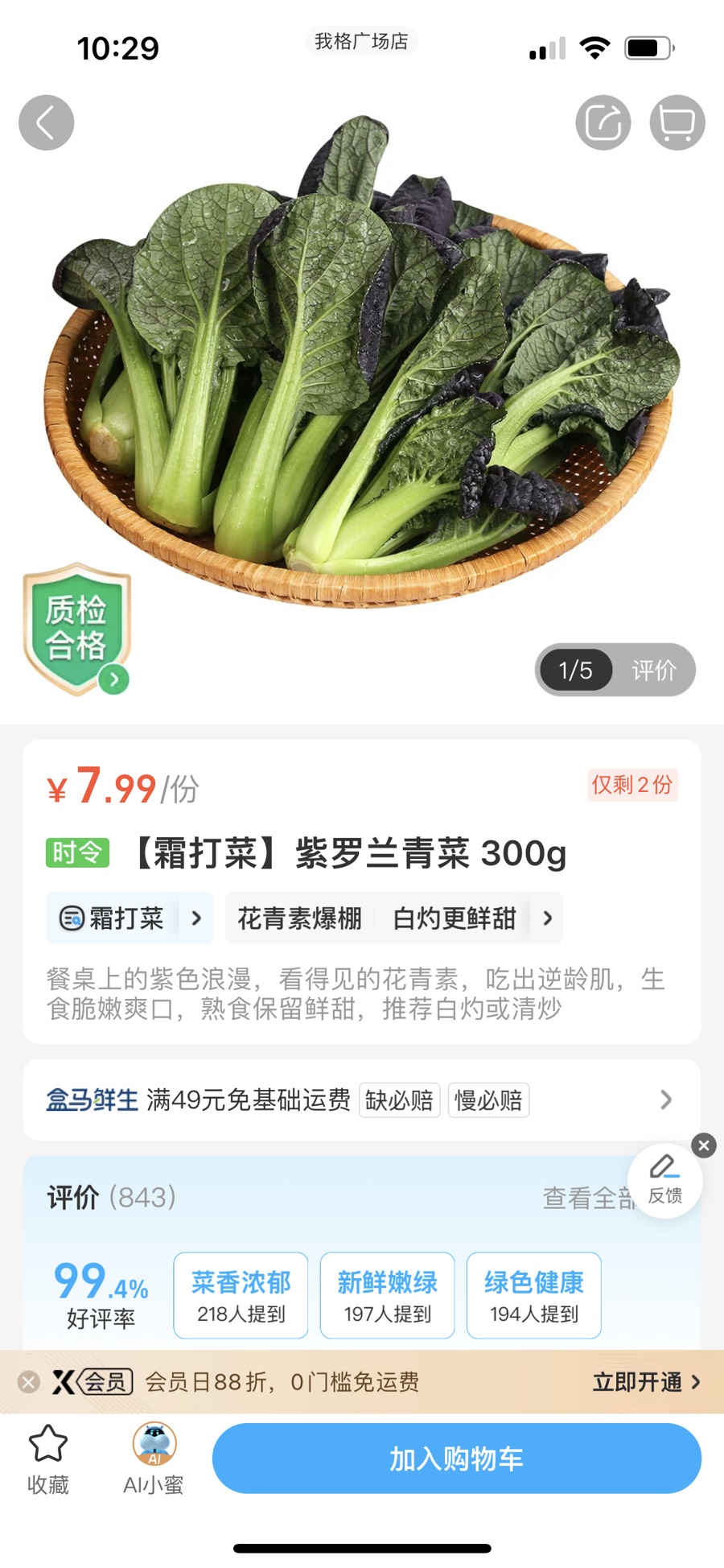Open the share icon
Viewport: 724px width, 1568px height.
click(603, 122)
